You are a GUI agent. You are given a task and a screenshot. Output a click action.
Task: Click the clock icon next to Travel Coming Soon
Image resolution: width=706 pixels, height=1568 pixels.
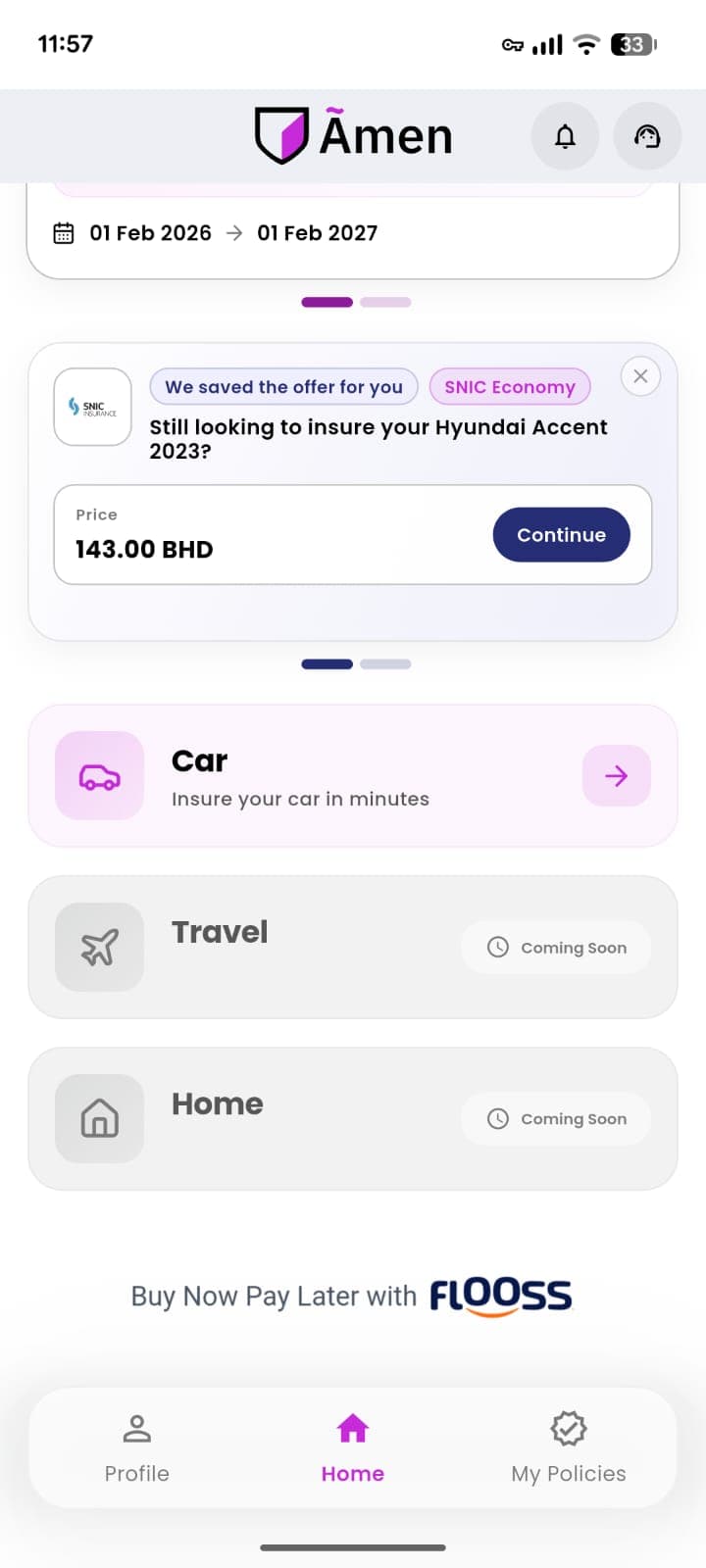tap(498, 947)
